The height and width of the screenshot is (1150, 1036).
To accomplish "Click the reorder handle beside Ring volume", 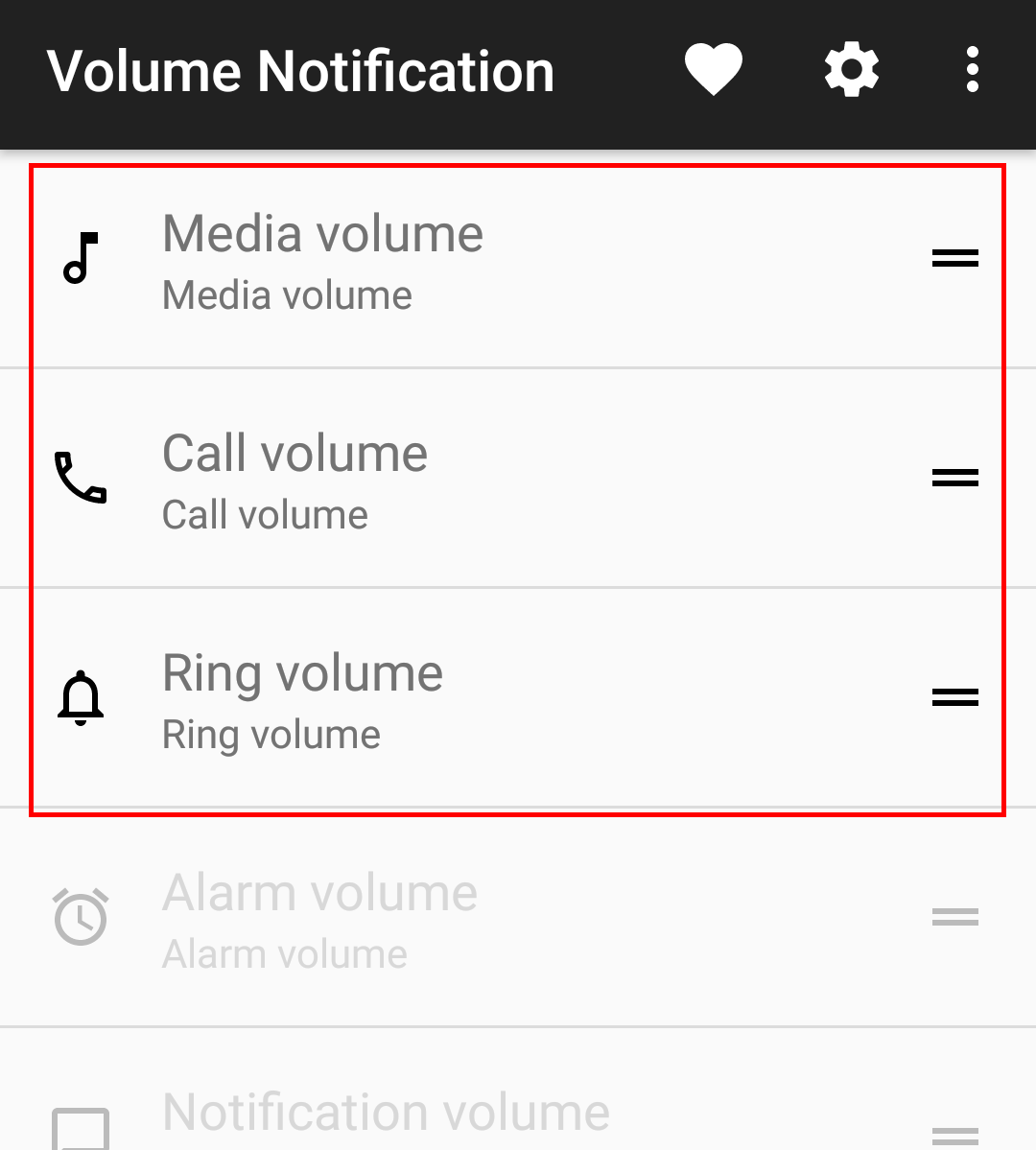I will [x=954, y=696].
